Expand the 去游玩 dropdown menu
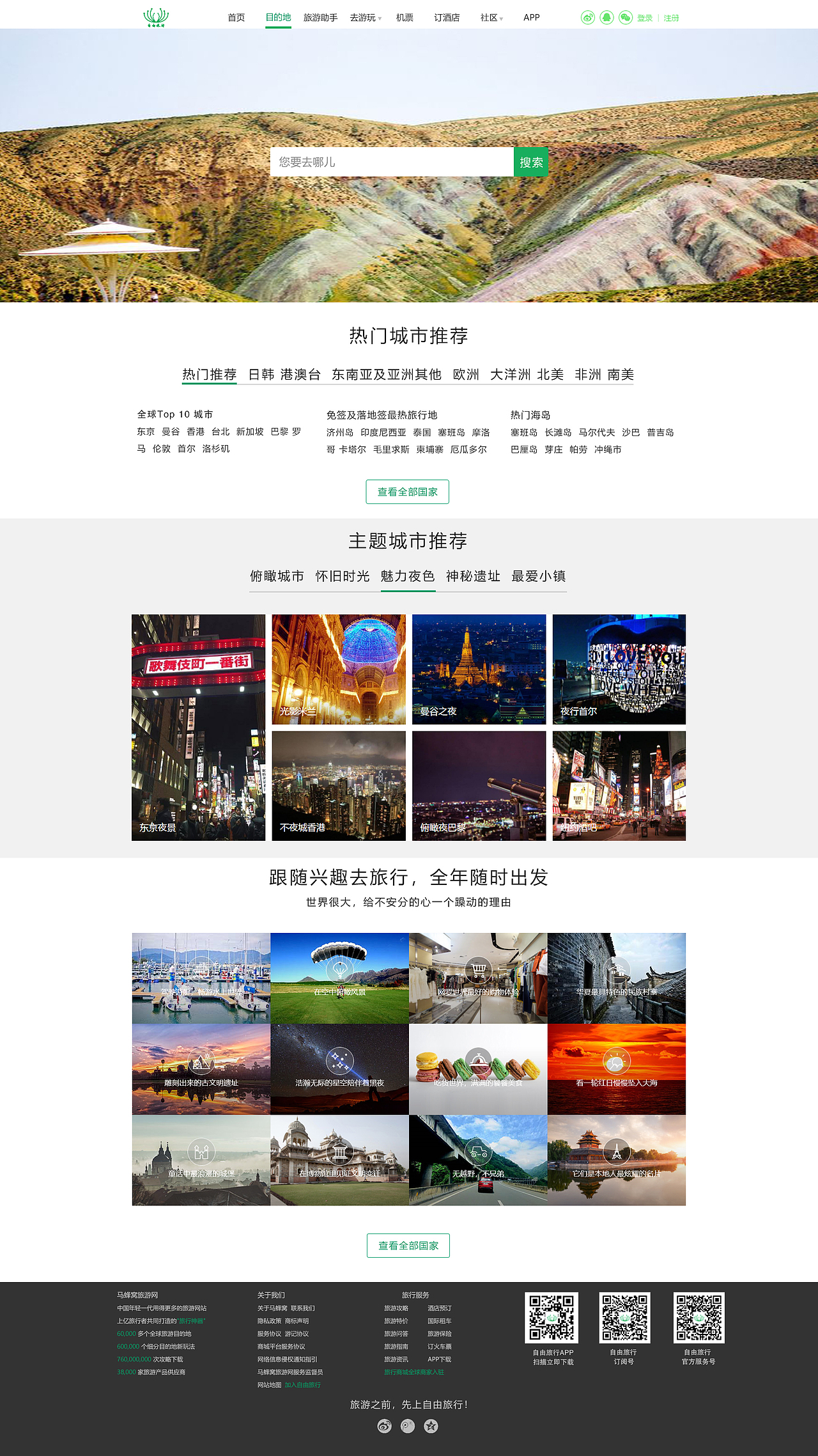Viewport: 818px width, 1456px height. (365, 18)
